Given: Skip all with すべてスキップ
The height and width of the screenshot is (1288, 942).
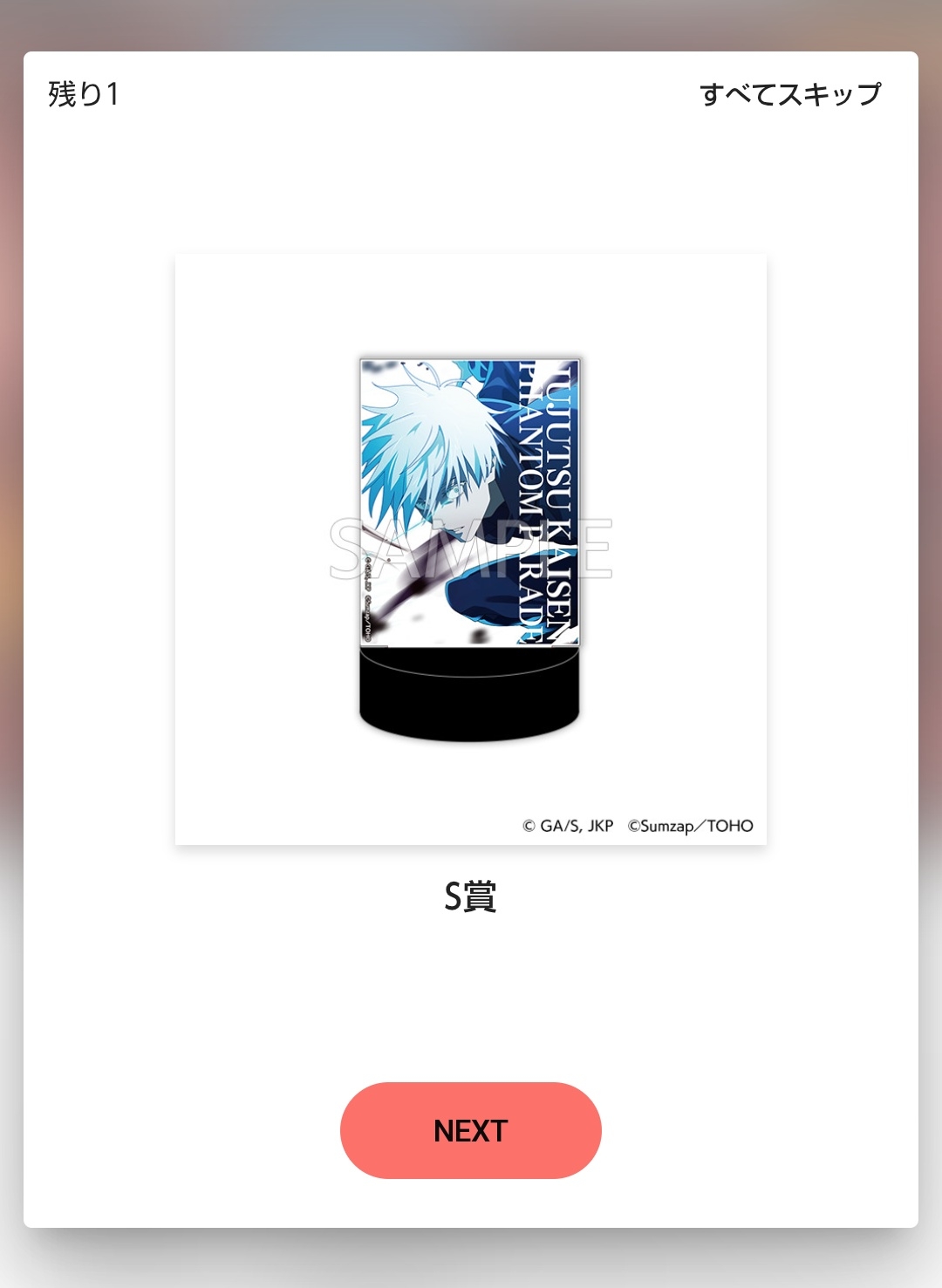Looking at the screenshot, I should (x=790, y=93).
